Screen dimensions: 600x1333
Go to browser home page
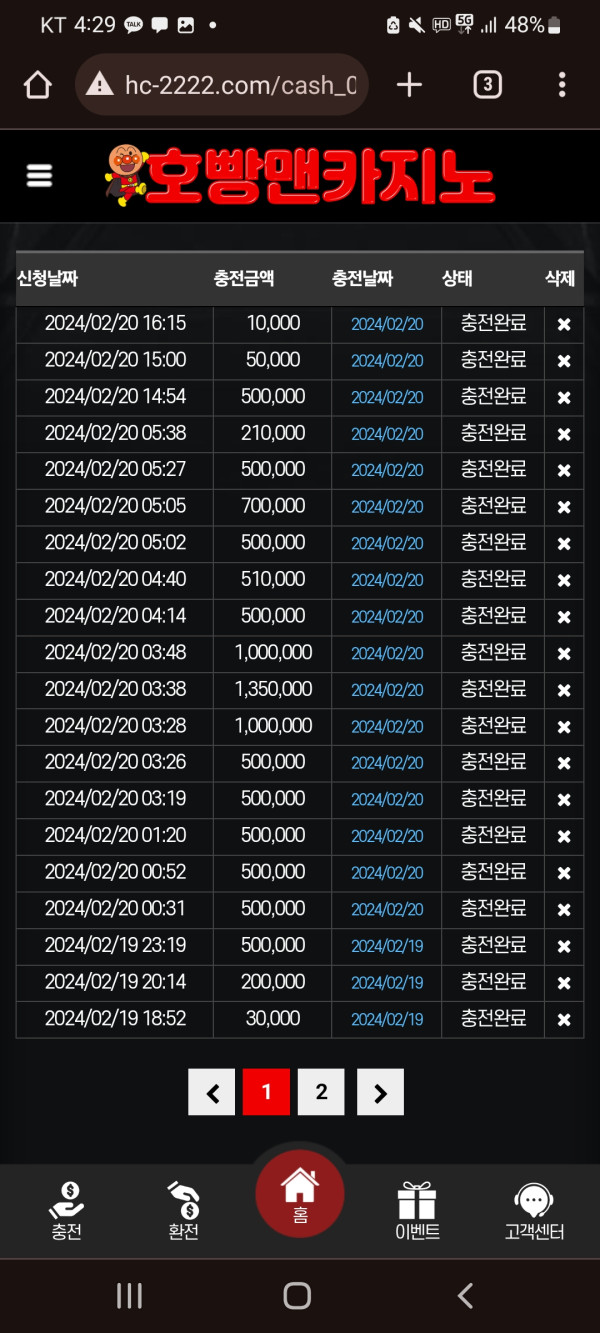click(38, 85)
